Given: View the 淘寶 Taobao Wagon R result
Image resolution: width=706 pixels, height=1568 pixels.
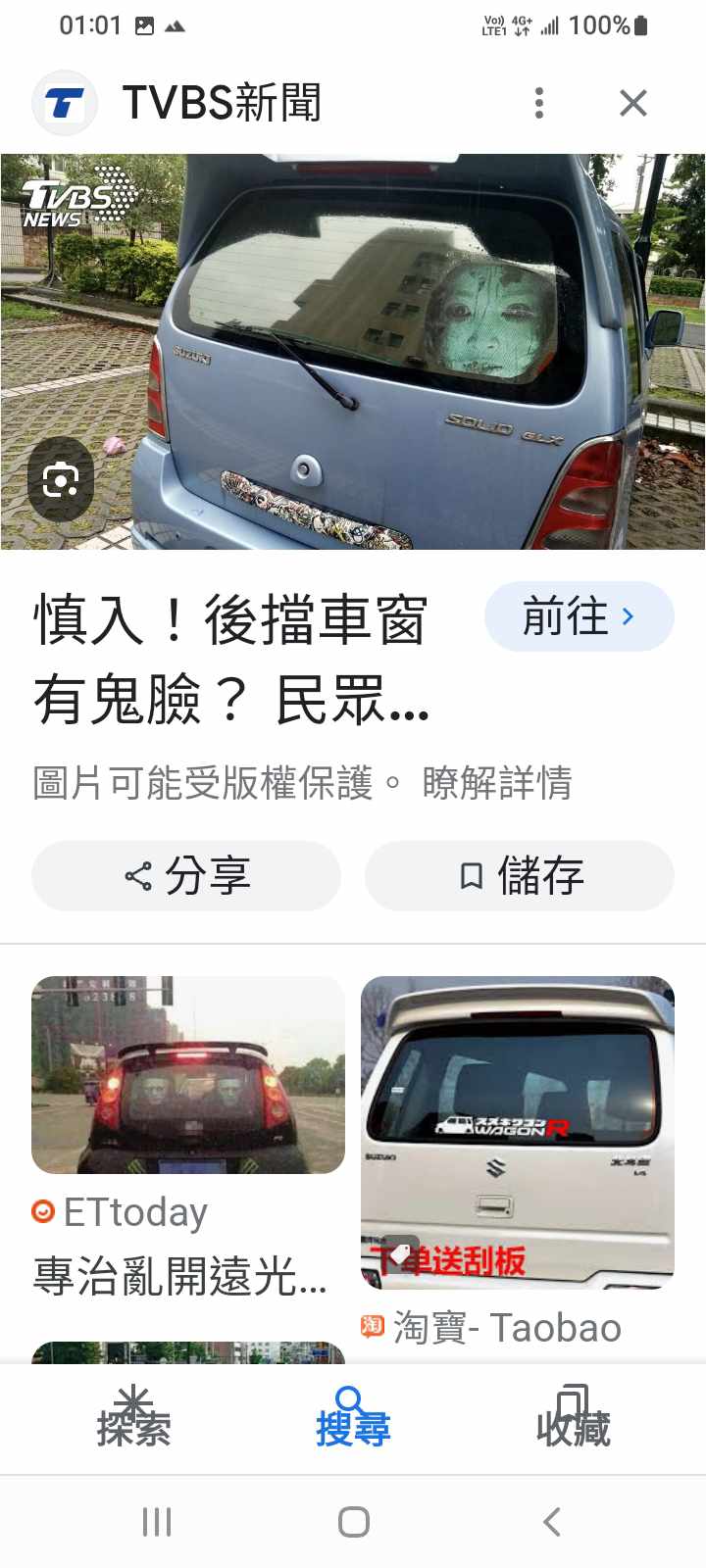Looking at the screenshot, I should pyautogui.click(x=518, y=1132).
